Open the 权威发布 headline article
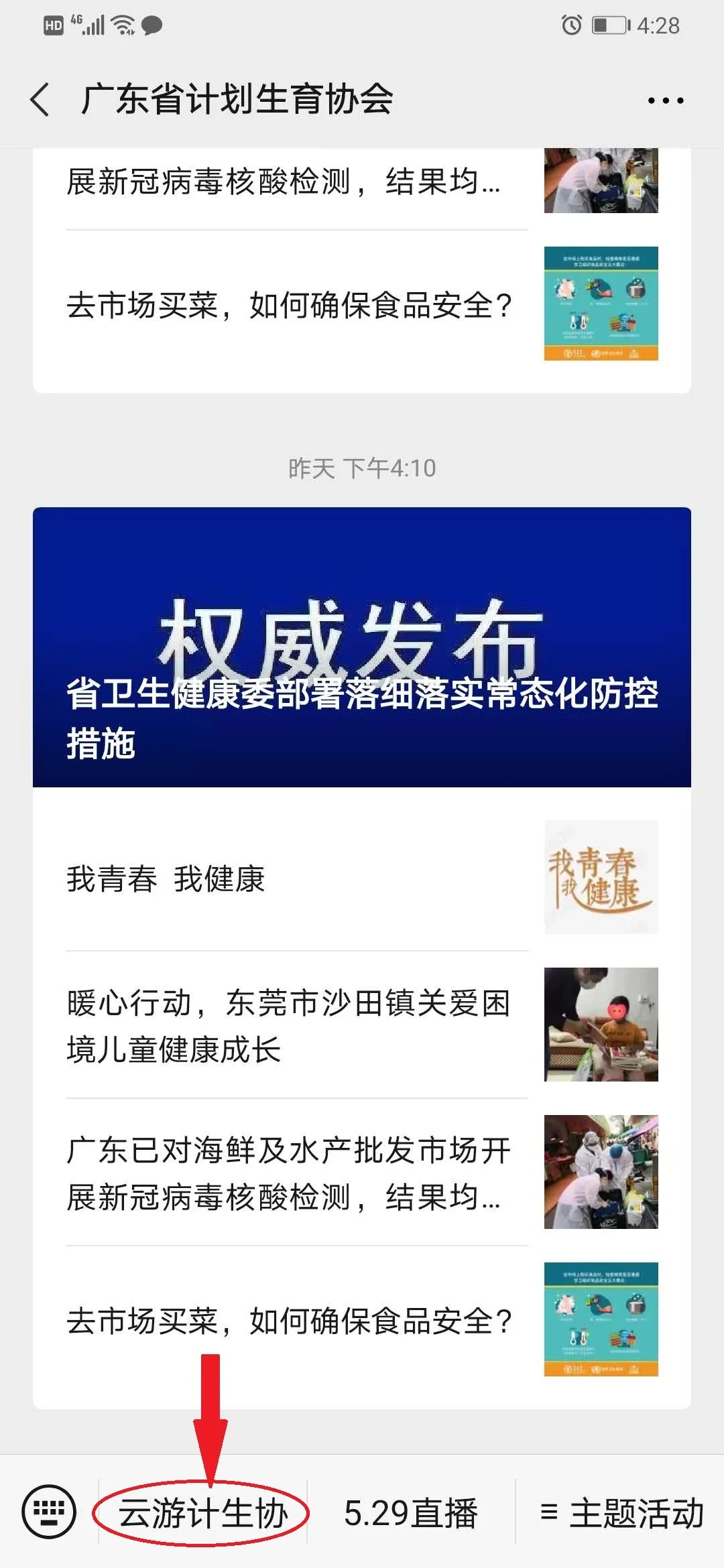 pyautogui.click(x=362, y=647)
